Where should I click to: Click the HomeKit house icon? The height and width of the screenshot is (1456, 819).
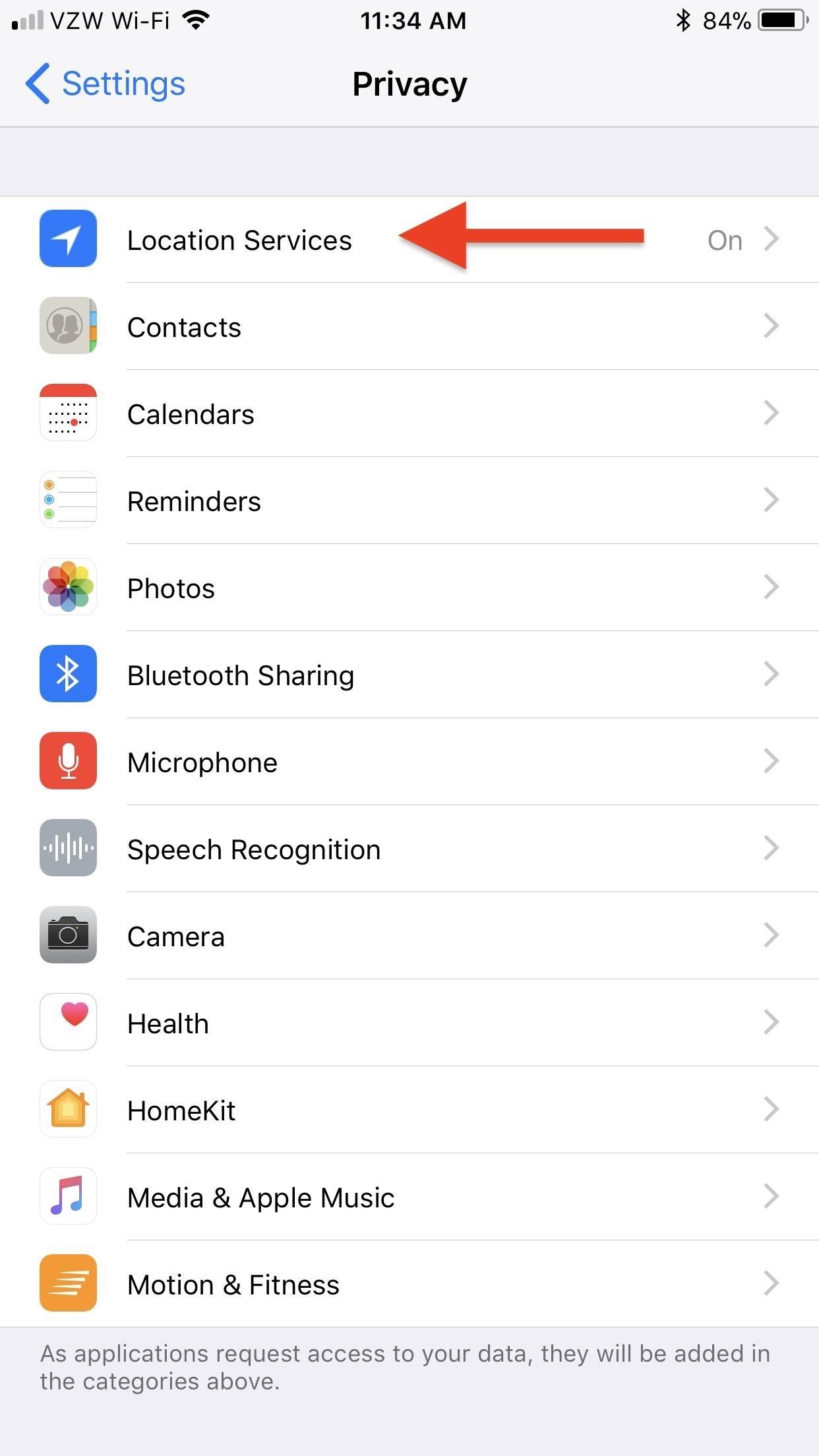68,1109
